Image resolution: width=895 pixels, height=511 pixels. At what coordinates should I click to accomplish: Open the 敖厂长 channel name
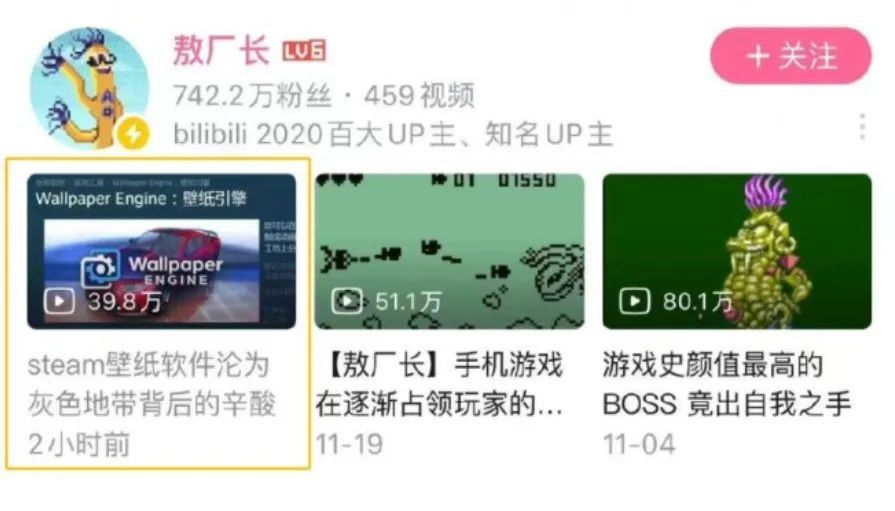coord(221,50)
